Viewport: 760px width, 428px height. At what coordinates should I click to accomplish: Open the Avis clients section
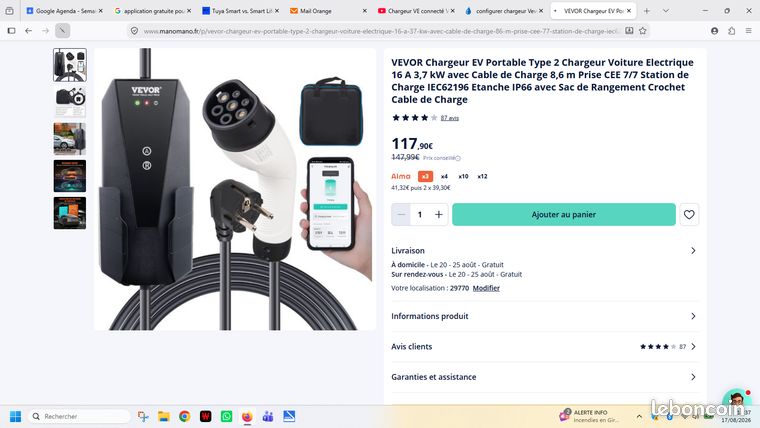pyautogui.click(x=544, y=347)
